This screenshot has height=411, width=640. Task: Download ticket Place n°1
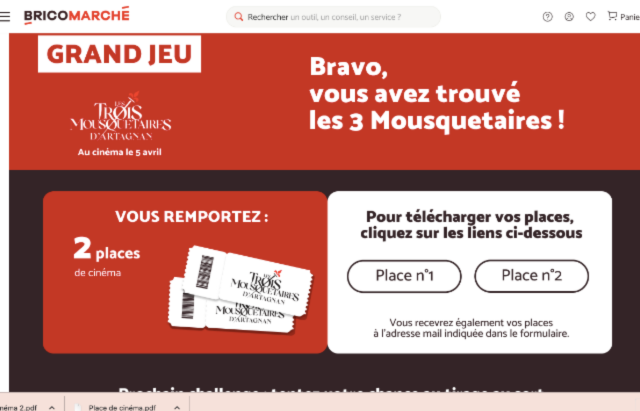coord(404,275)
